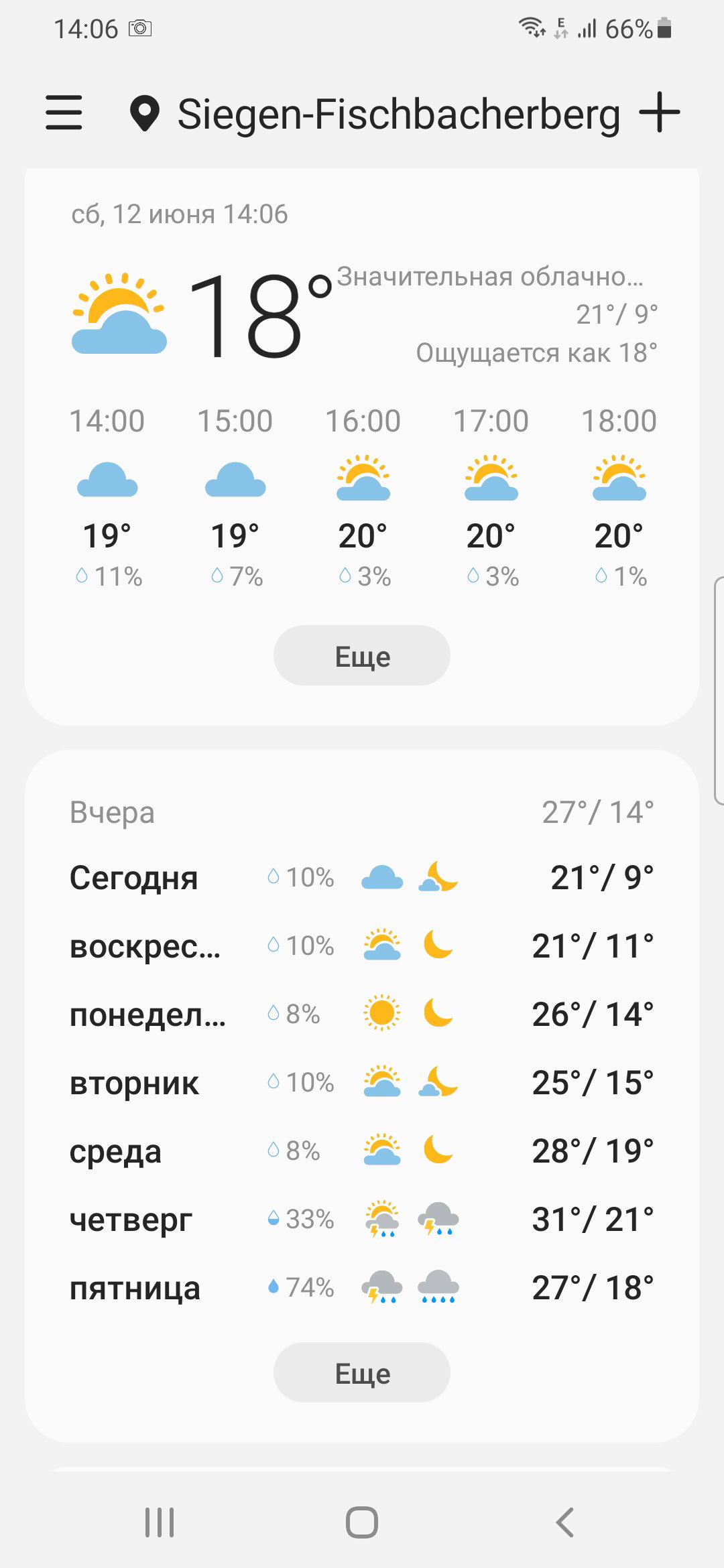Expand daily forecast with lower Еще button
724x1568 pixels.
click(x=362, y=1372)
